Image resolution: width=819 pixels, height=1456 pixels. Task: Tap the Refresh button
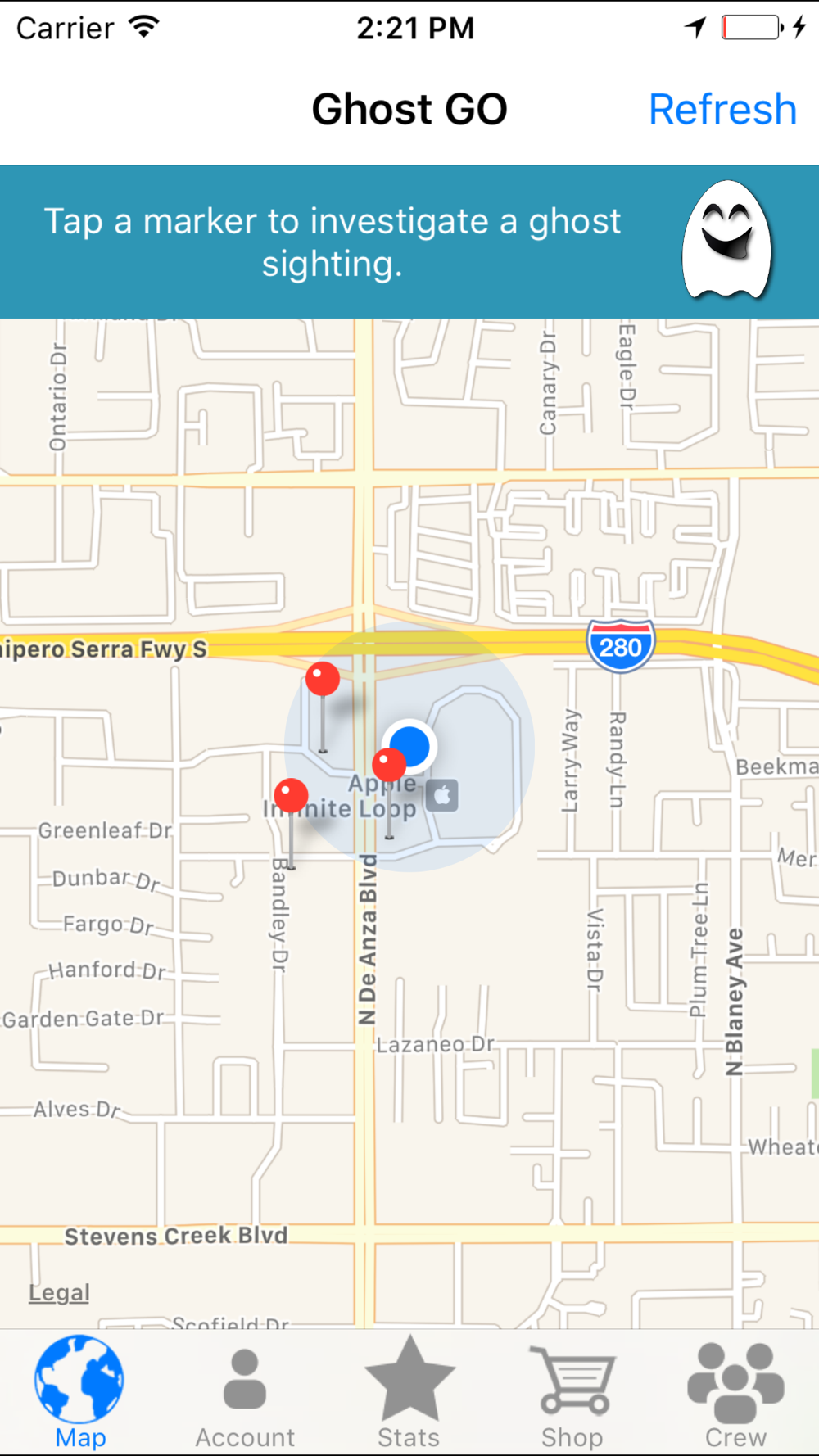pyautogui.click(x=722, y=109)
